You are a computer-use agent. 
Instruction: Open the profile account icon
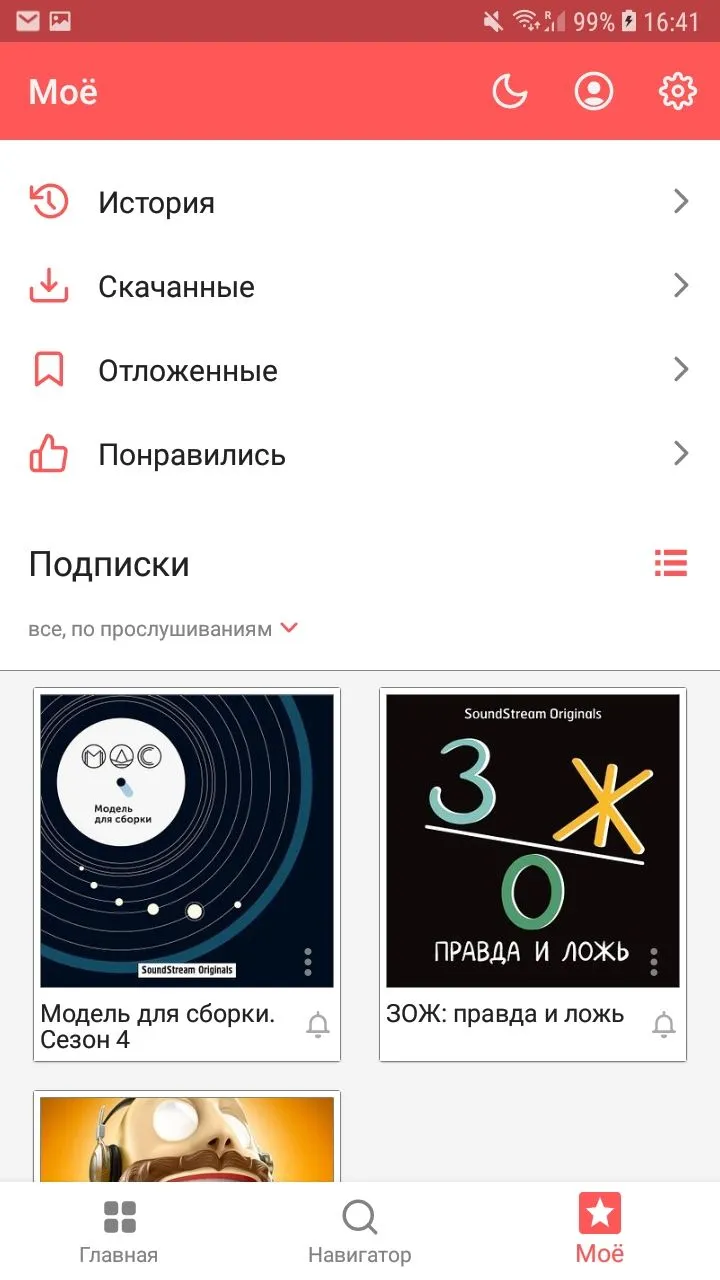pyautogui.click(x=594, y=90)
